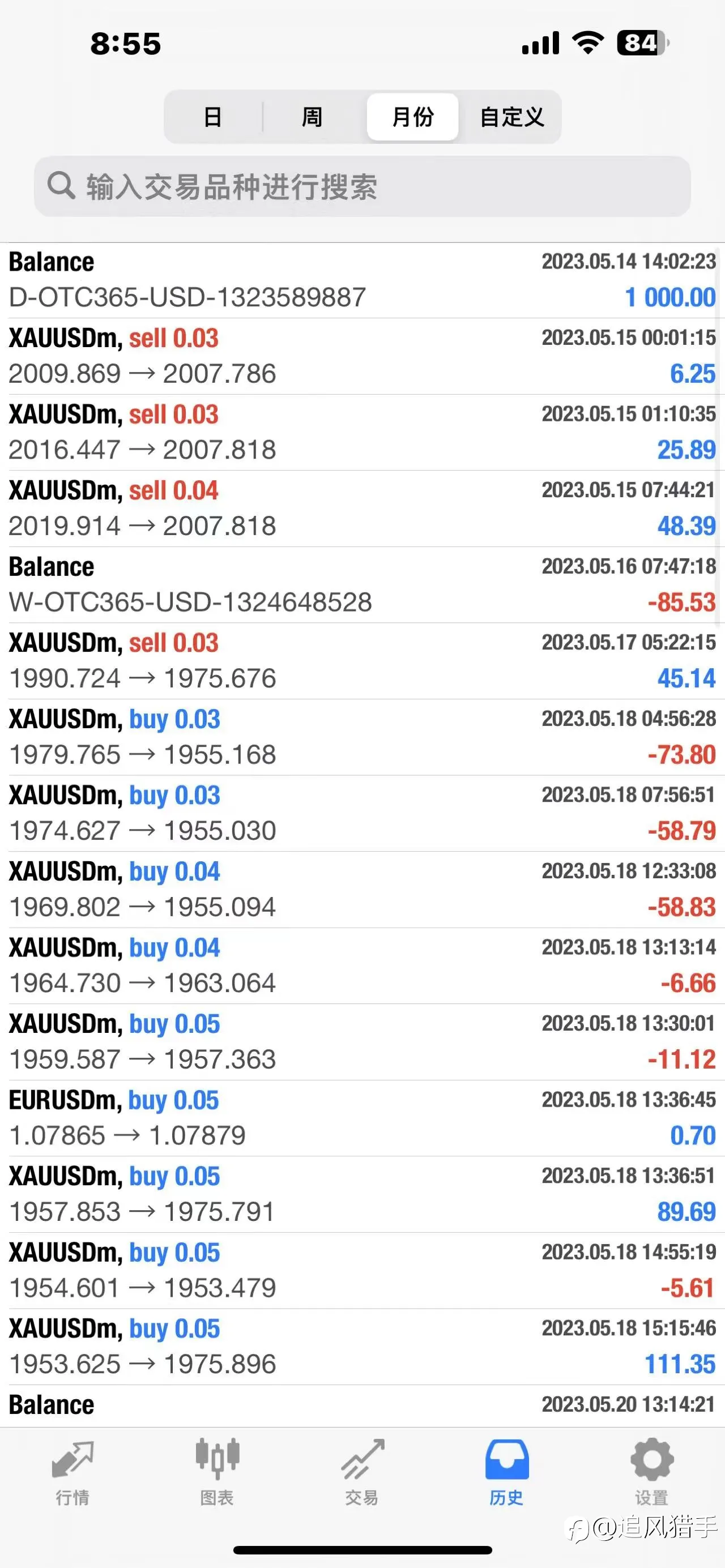The height and width of the screenshot is (1568, 725).
Task: Open the XAUUSDm sell trade with 6.25 profit
Action: tap(362, 356)
